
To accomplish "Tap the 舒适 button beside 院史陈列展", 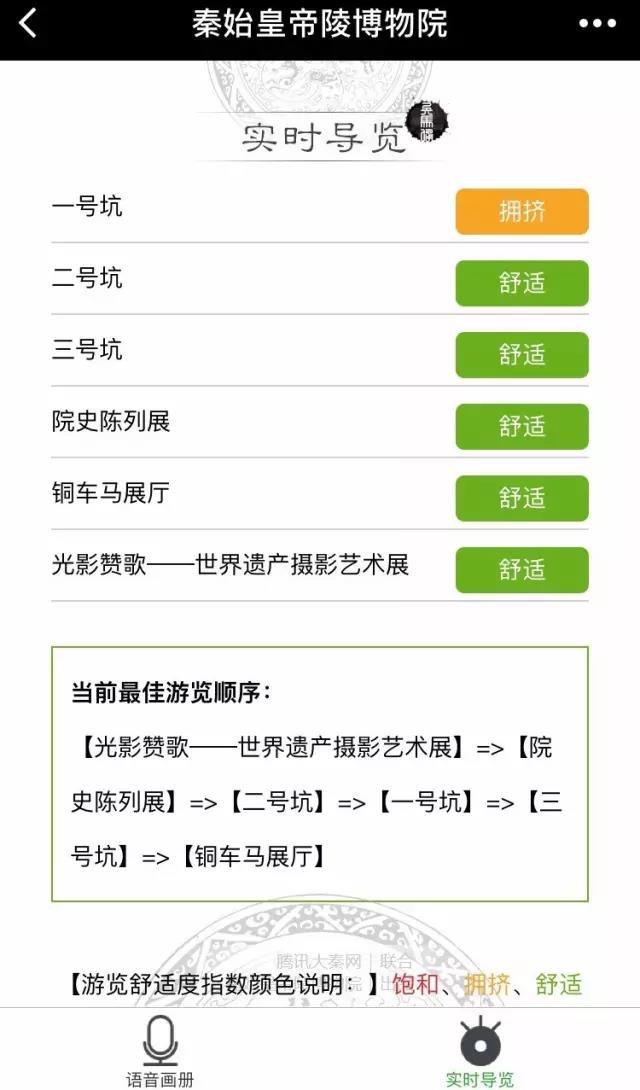I will tap(522, 427).
